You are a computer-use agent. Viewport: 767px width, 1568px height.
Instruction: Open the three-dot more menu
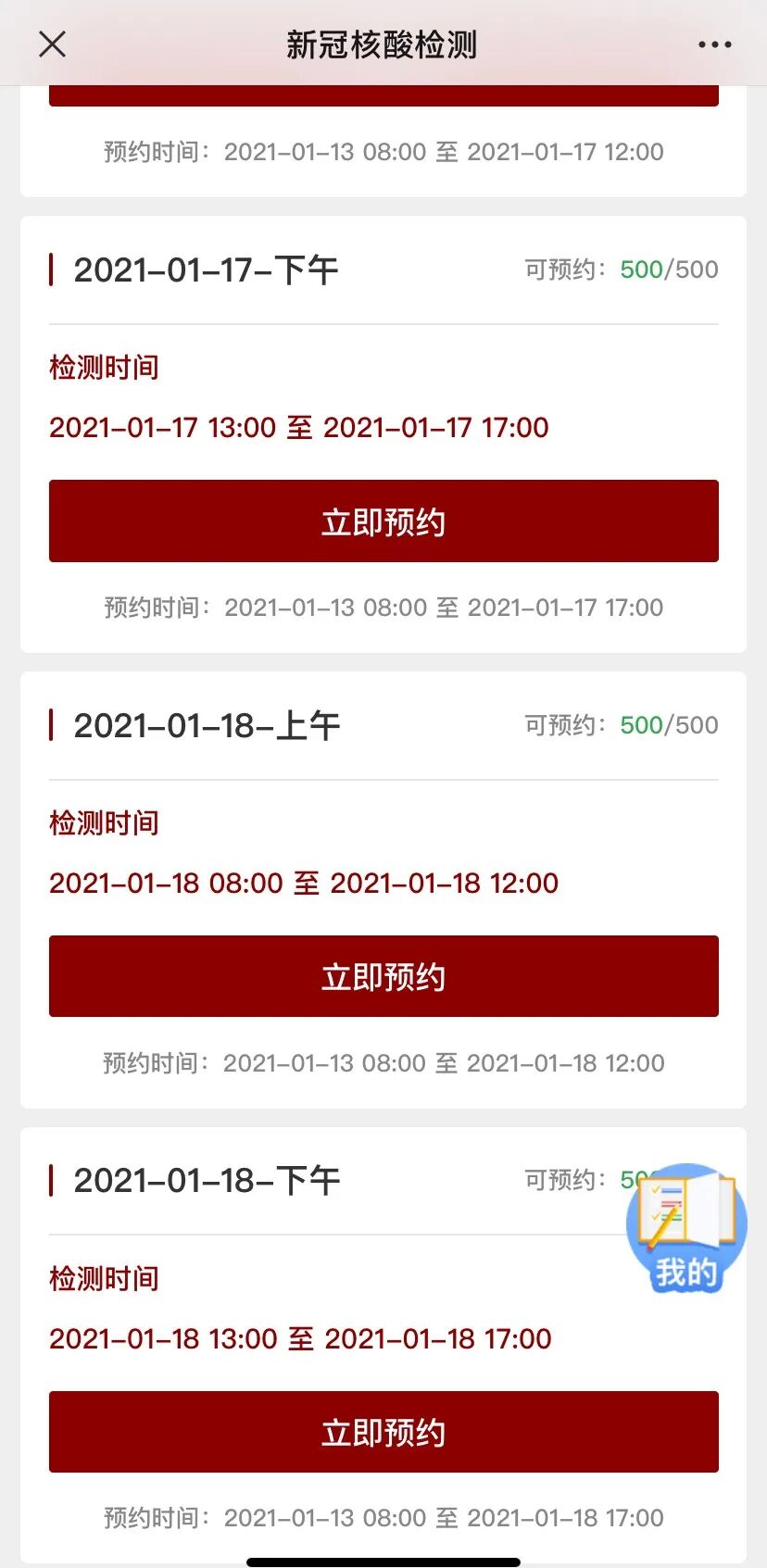pos(714,44)
